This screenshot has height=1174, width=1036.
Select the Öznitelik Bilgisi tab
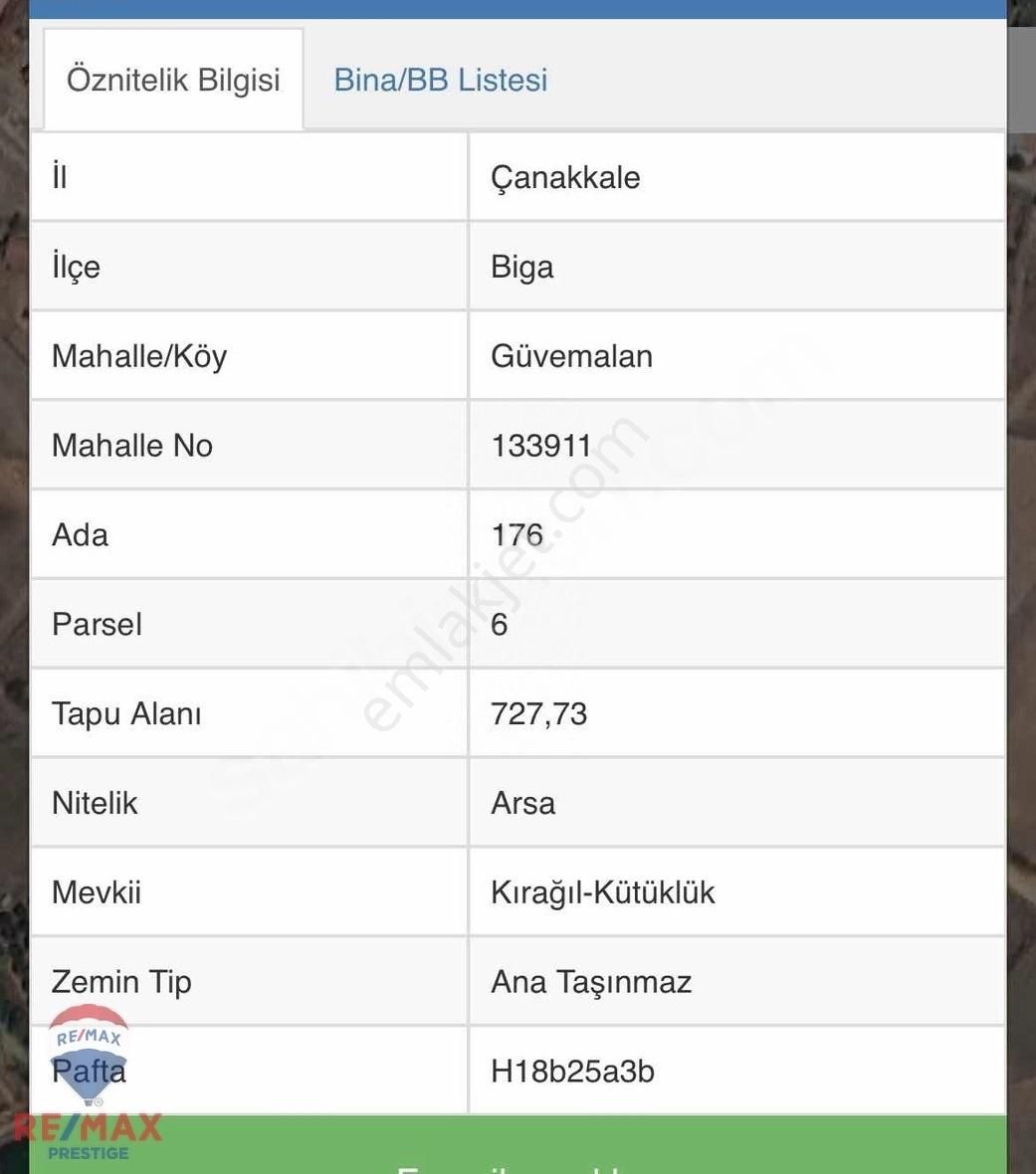click(x=174, y=80)
